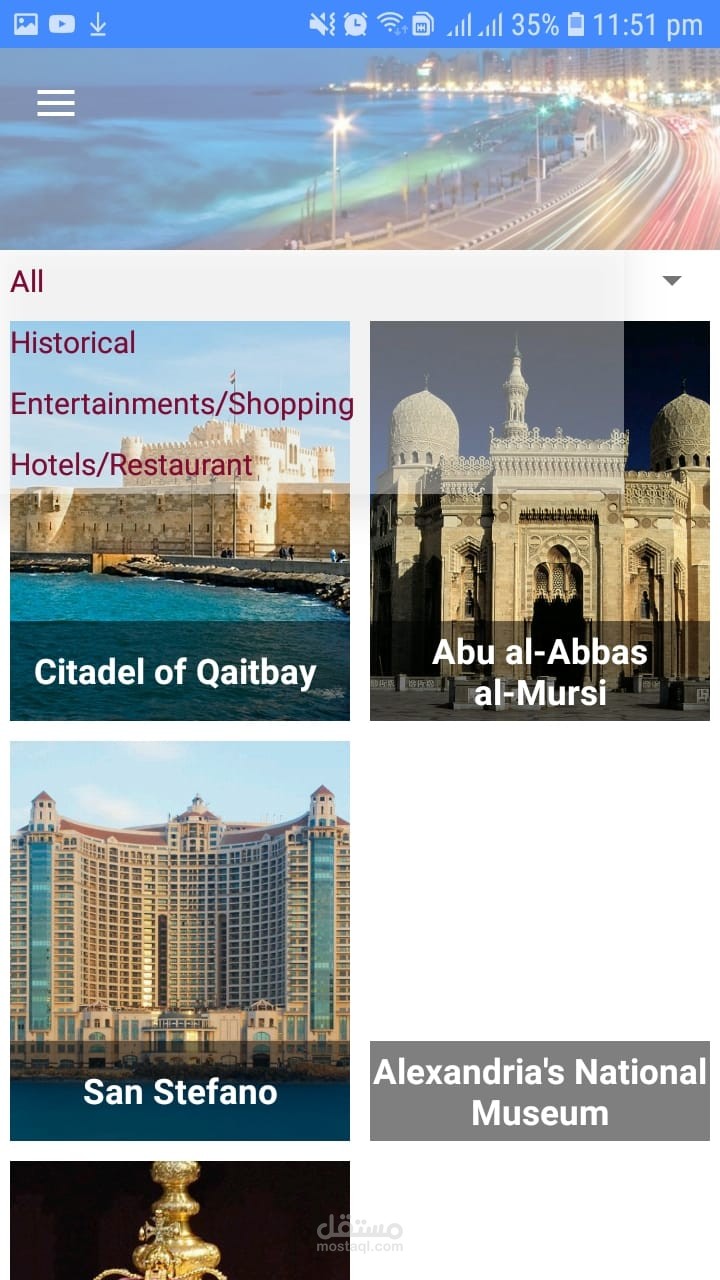Filter by Hotels/Restaurant

(x=131, y=465)
